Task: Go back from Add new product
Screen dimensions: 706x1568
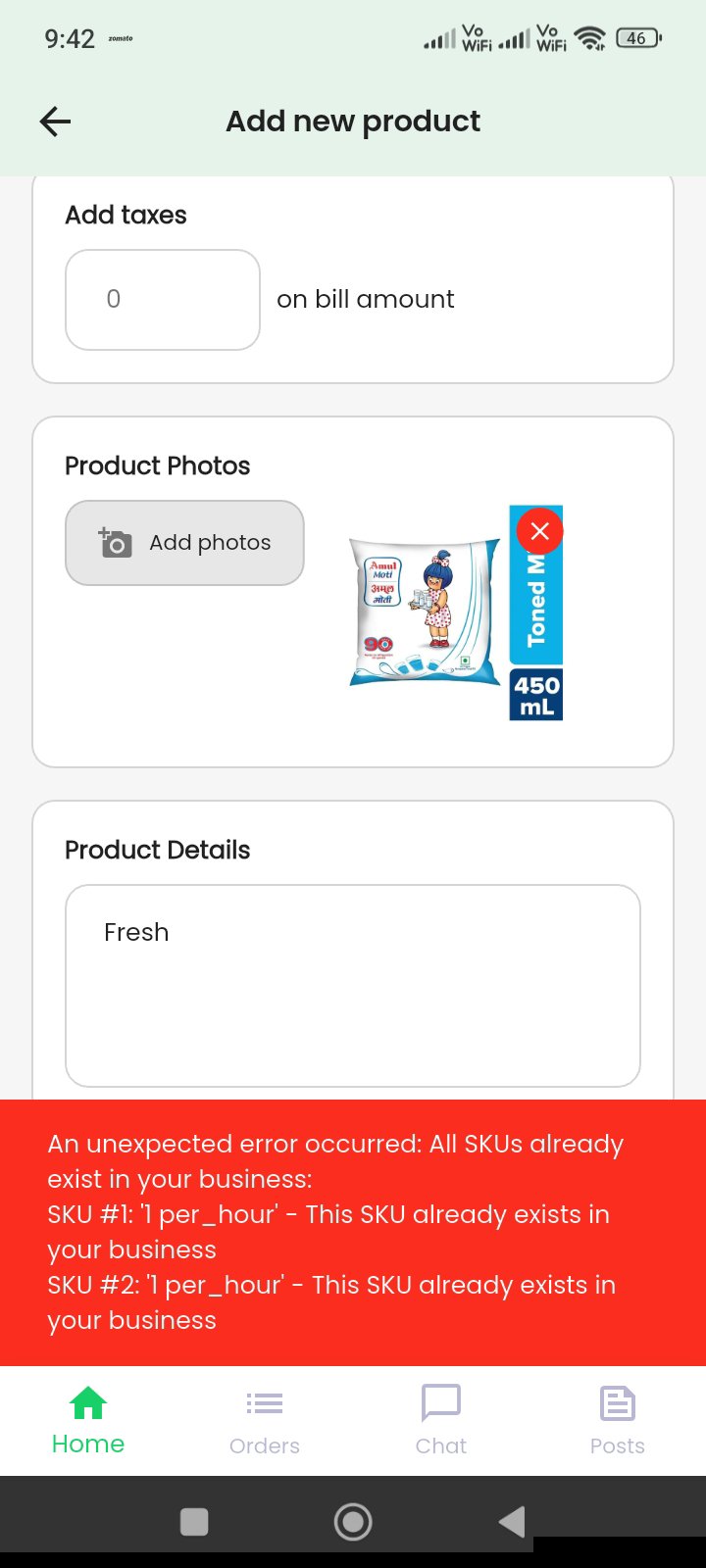Action: point(56,122)
